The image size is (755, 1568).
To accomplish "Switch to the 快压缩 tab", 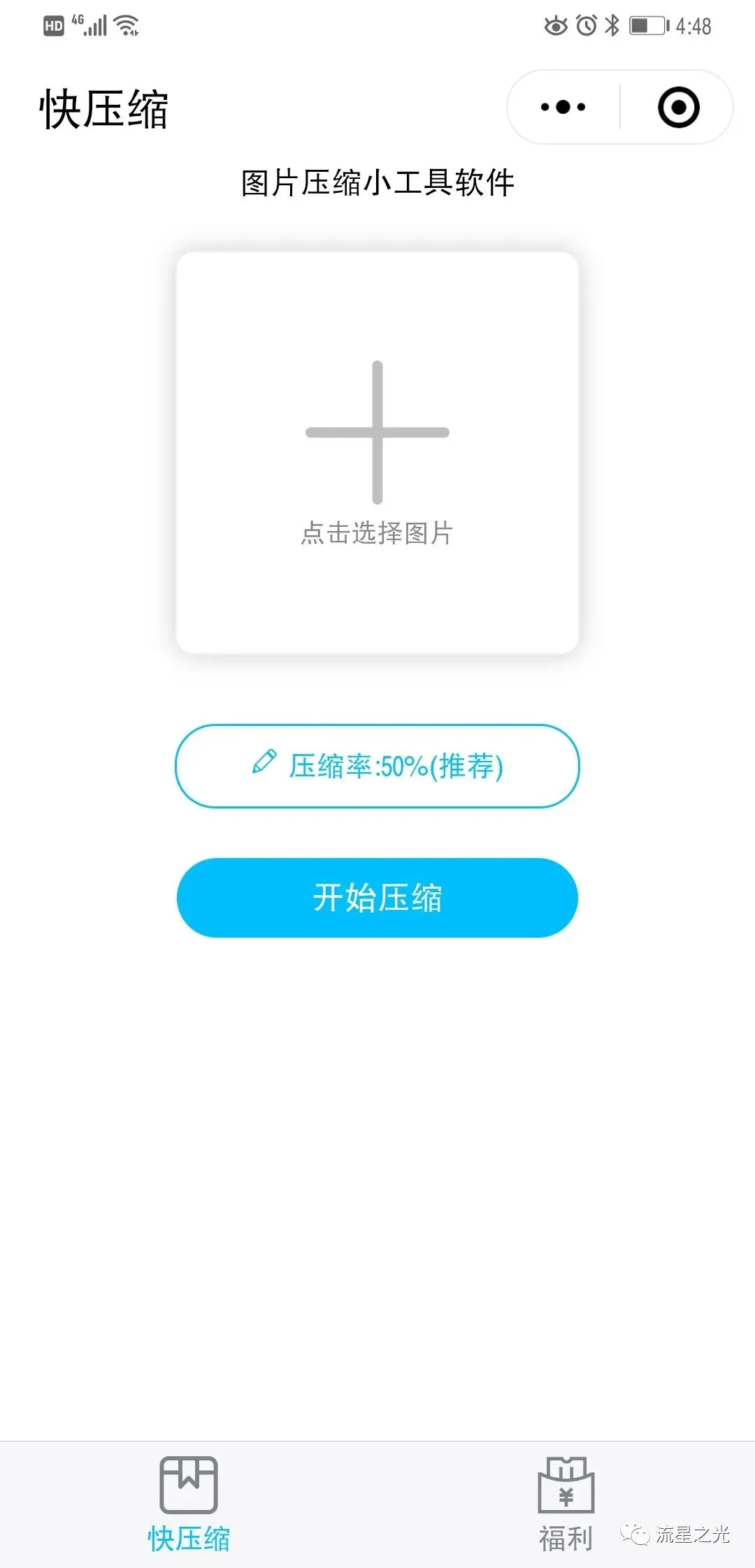I will pyautogui.click(x=189, y=1503).
